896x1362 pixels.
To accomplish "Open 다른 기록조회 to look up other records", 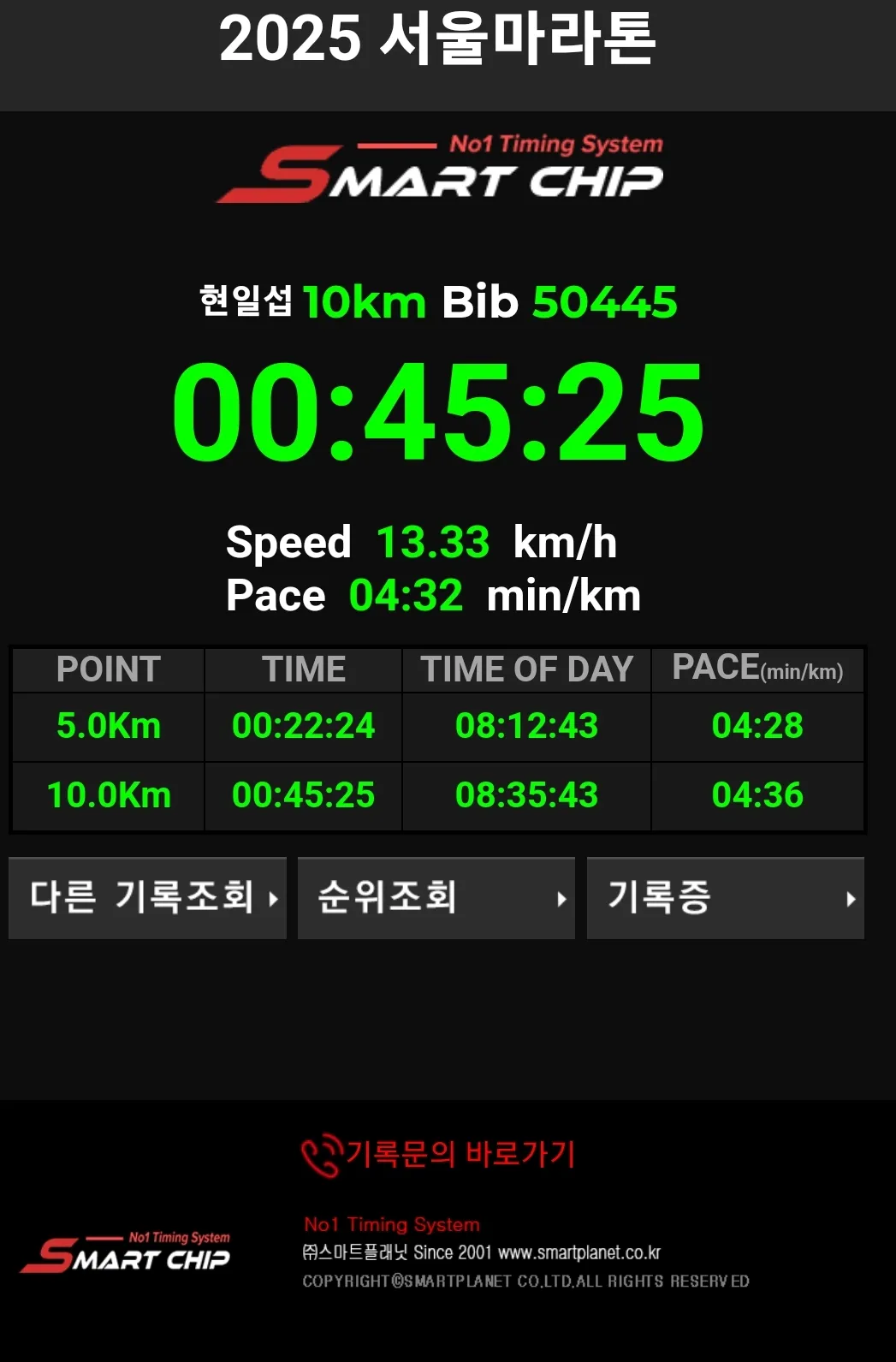I will coord(147,897).
